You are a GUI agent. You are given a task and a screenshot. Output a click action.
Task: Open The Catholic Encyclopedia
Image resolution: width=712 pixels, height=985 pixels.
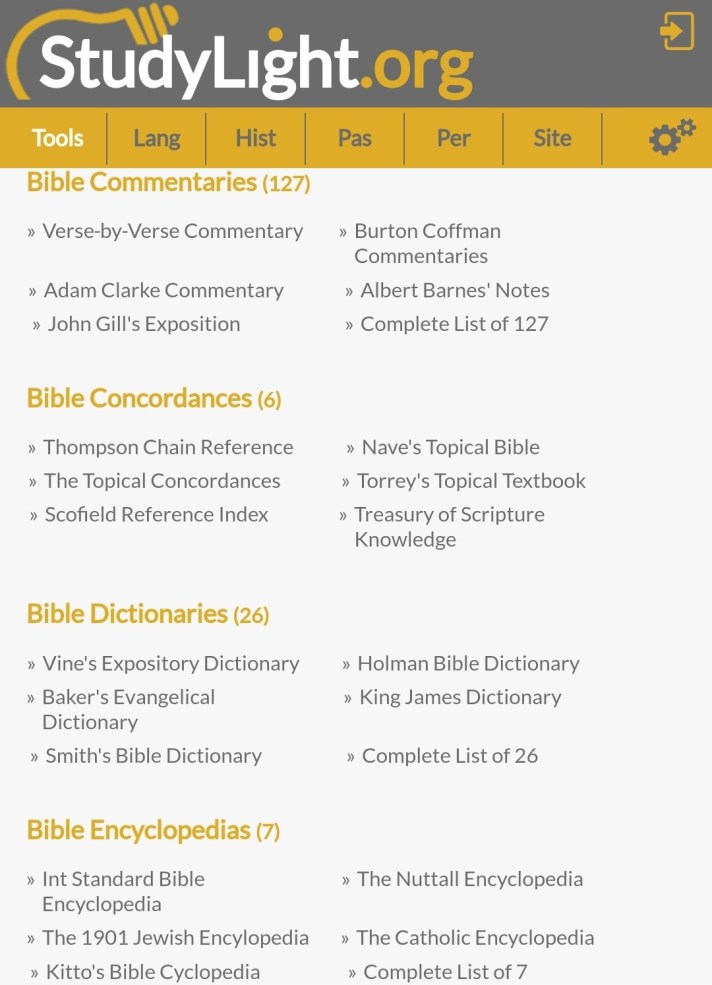pyautogui.click(x=474, y=938)
